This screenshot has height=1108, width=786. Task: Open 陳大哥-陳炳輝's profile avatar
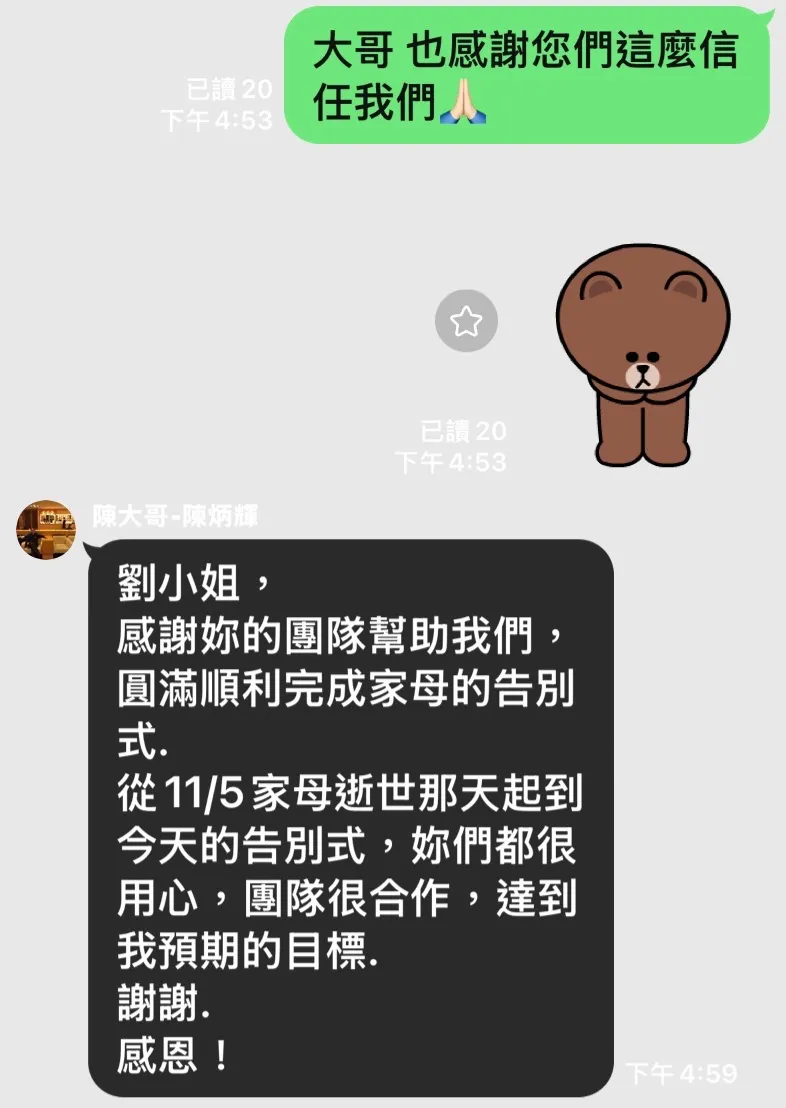(x=46, y=530)
